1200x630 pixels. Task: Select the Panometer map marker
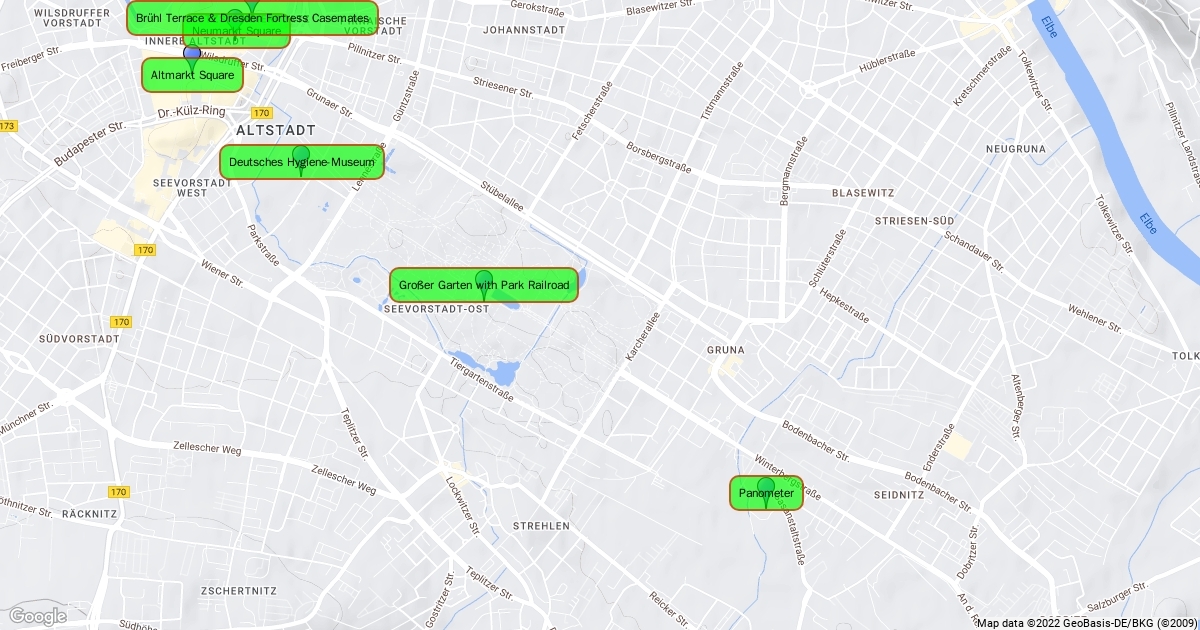click(x=766, y=493)
